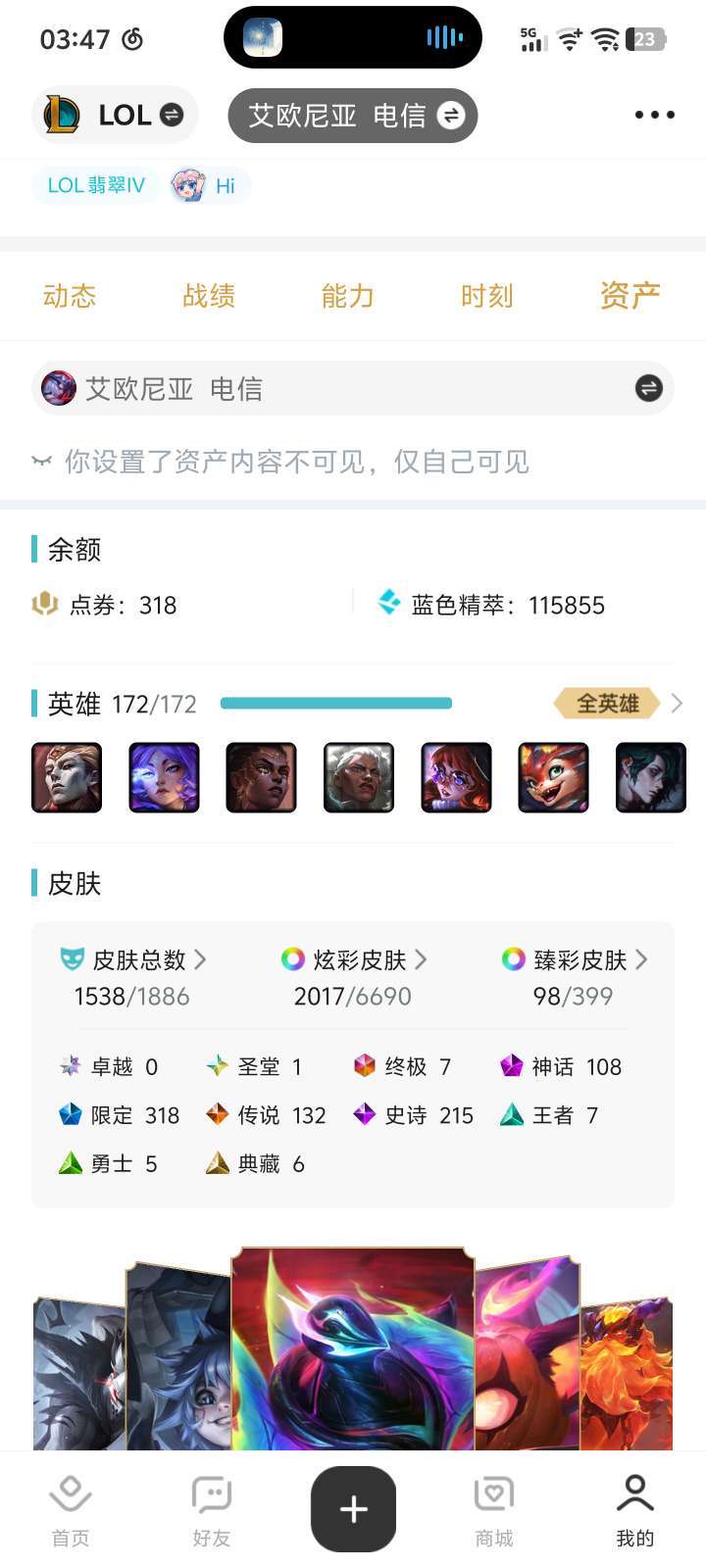Click the 终极 skin rarity gem icon
Viewport: 706px width, 1568px height.
click(x=367, y=1066)
